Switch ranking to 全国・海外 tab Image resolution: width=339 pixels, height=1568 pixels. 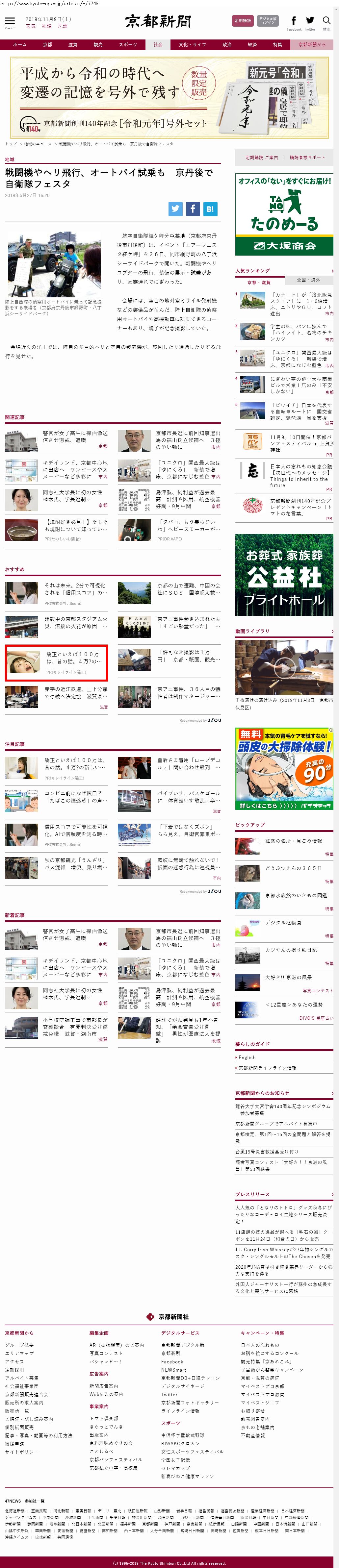(308, 280)
